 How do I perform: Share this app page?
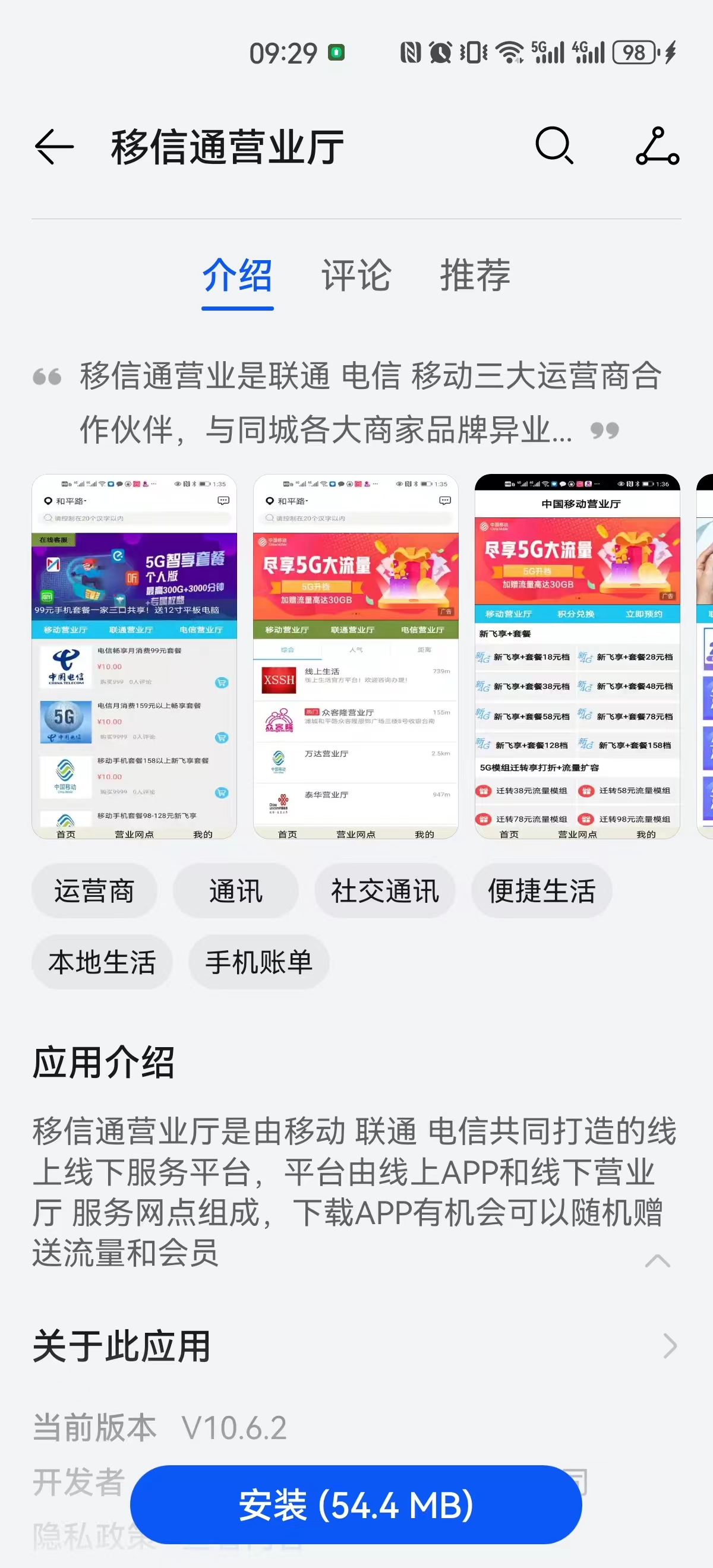pos(657,147)
